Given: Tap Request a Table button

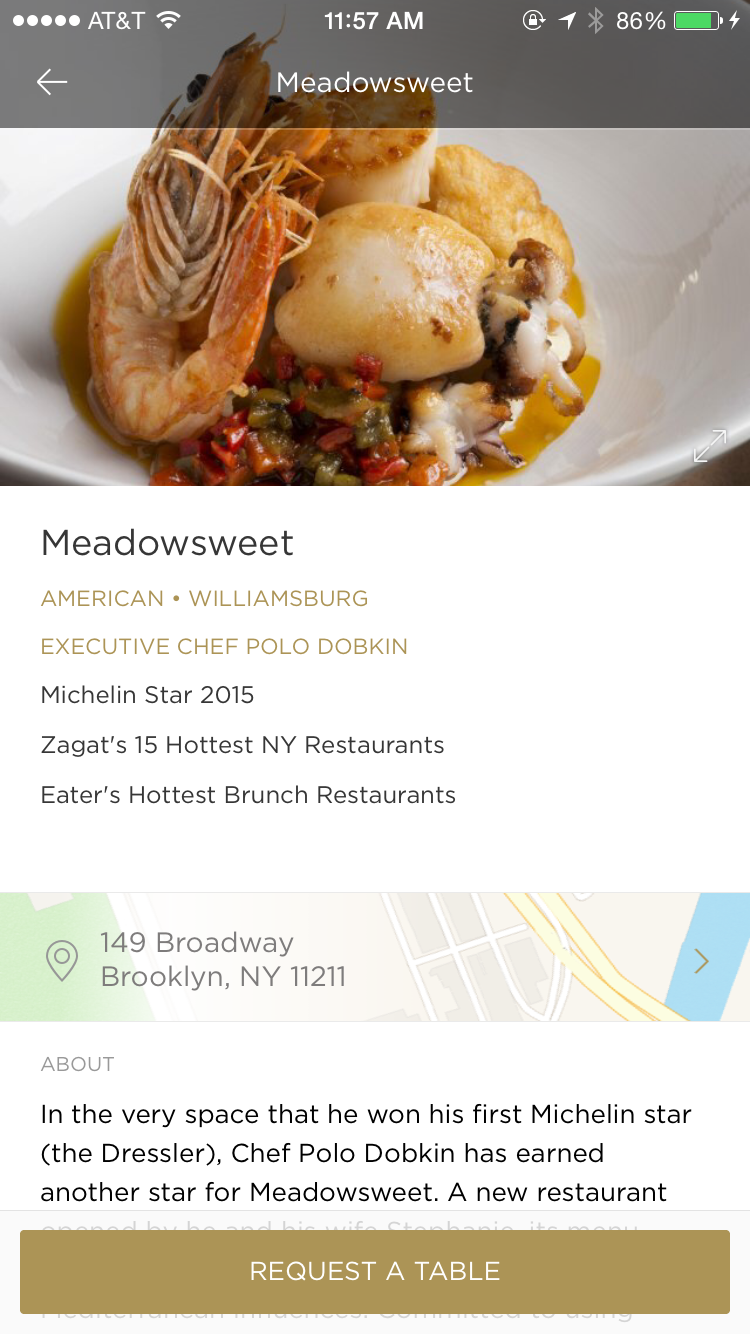Looking at the screenshot, I should point(375,1271).
